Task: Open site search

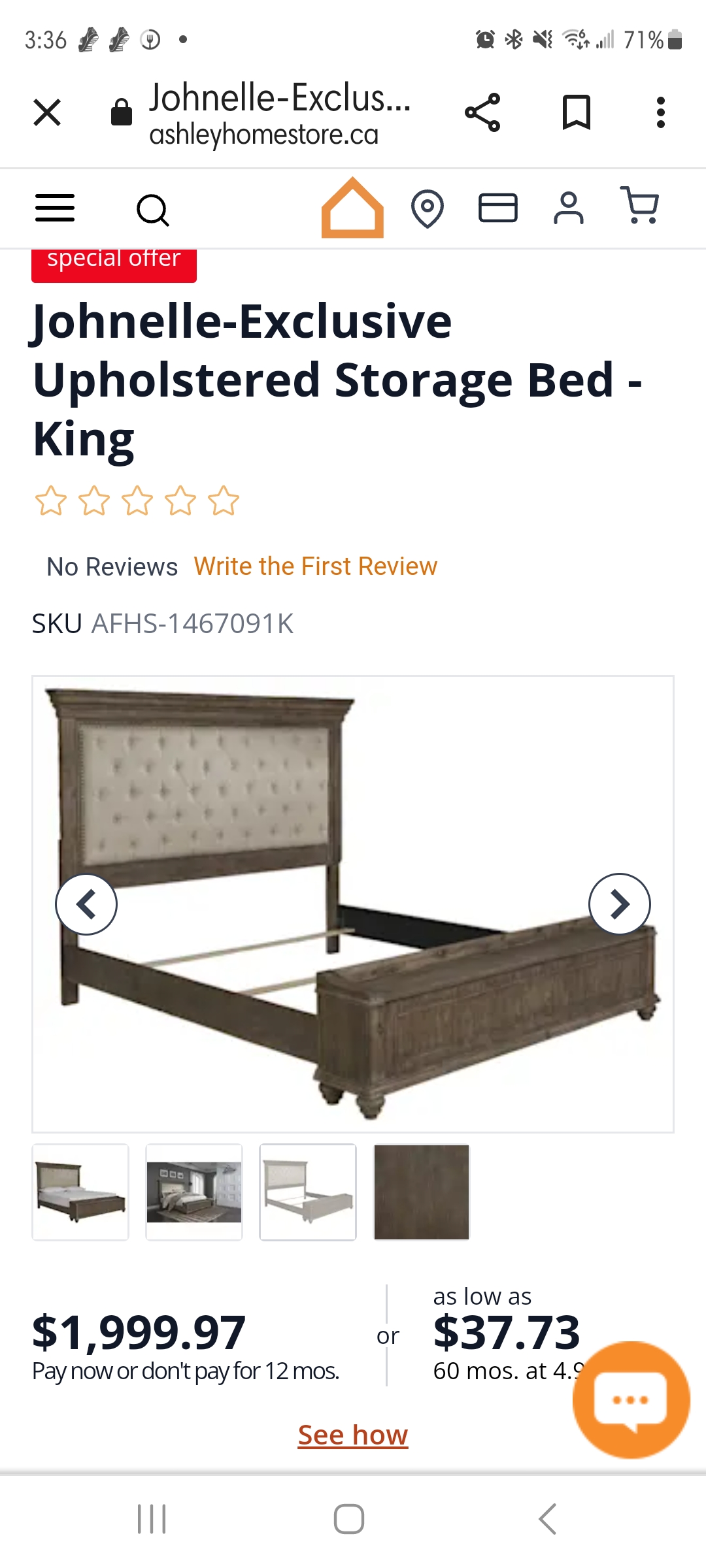Action: 153,210
